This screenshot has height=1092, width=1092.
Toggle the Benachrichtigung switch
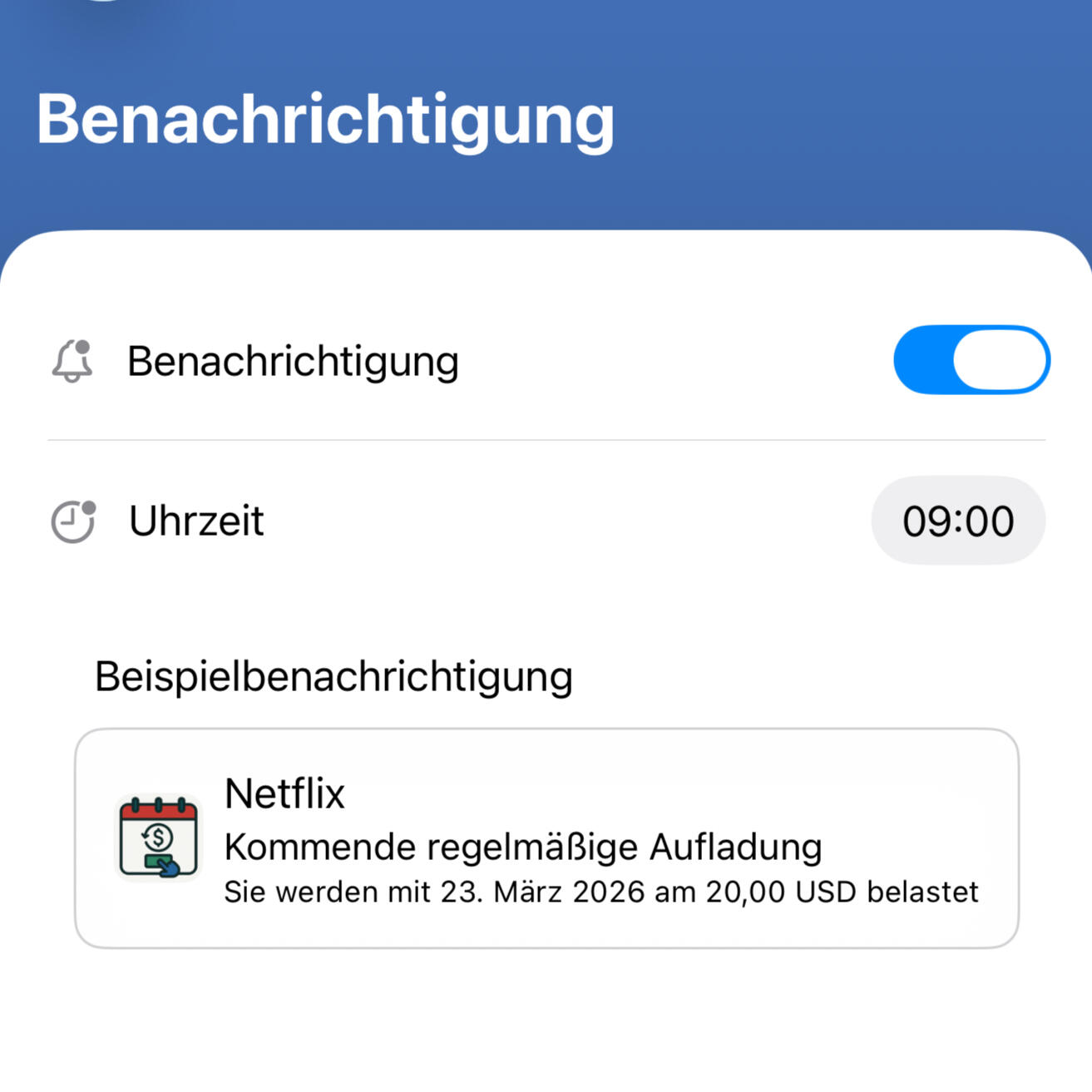[x=971, y=360]
